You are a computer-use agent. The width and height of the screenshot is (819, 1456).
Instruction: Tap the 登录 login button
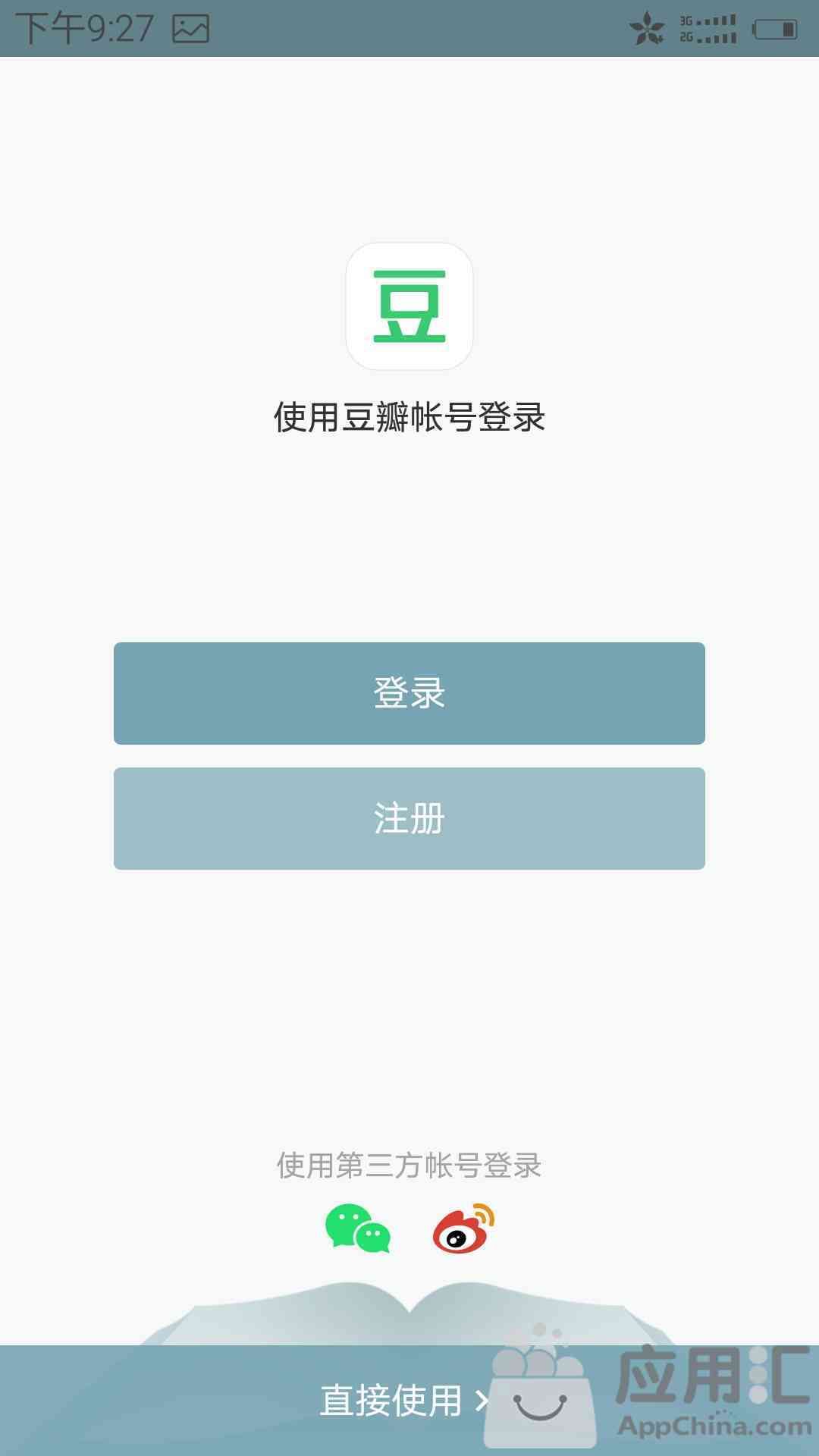[409, 693]
